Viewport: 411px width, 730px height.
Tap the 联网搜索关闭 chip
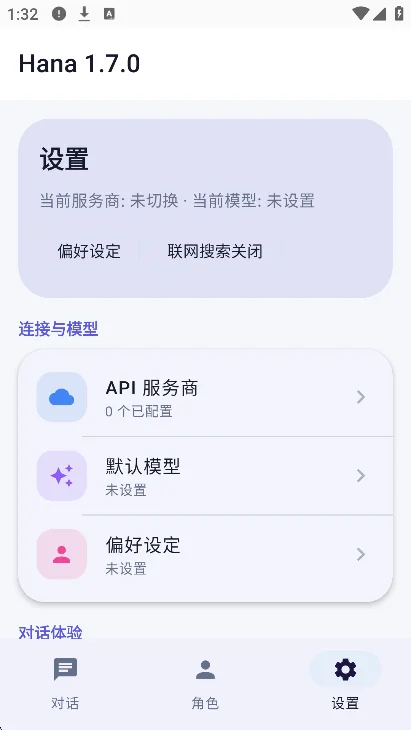tap(215, 251)
